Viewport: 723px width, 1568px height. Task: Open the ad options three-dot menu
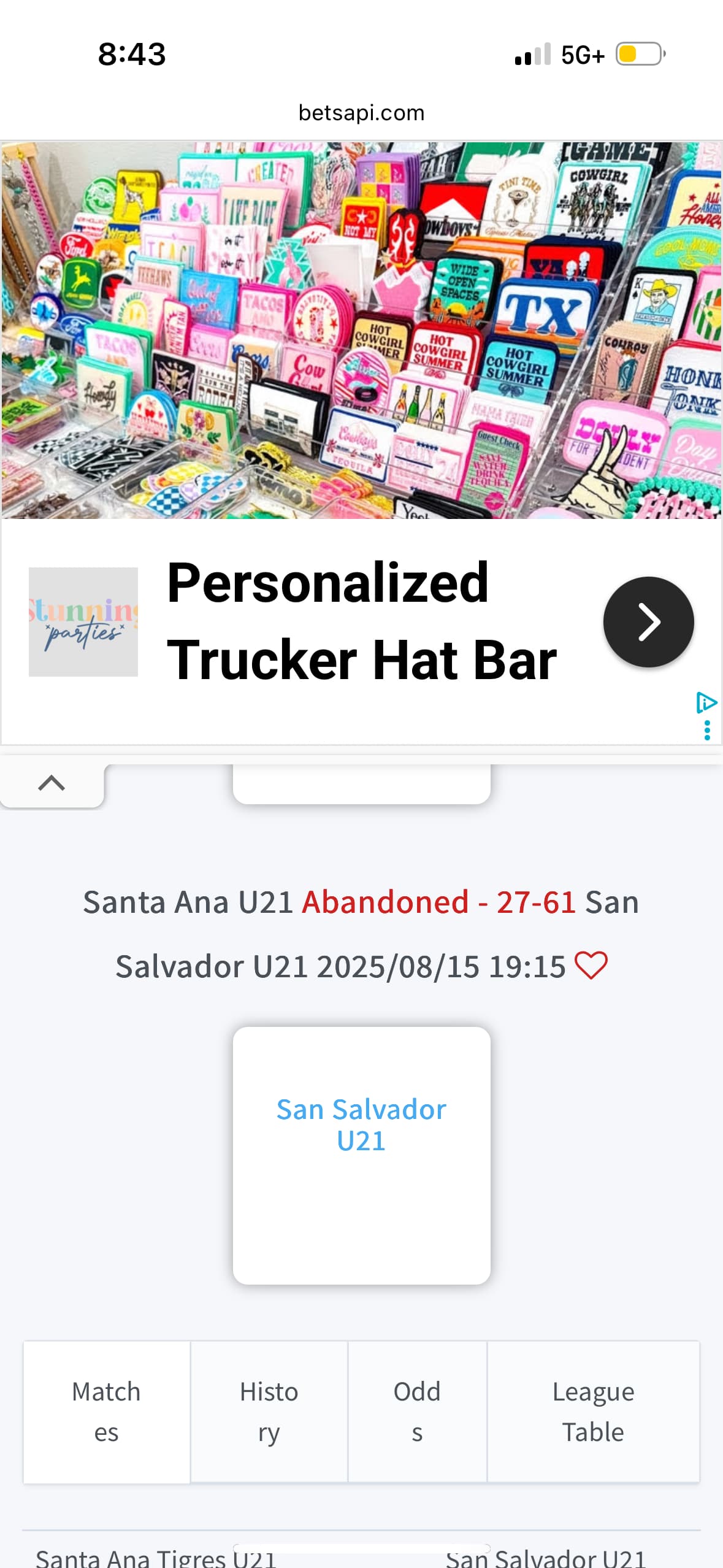(707, 730)
